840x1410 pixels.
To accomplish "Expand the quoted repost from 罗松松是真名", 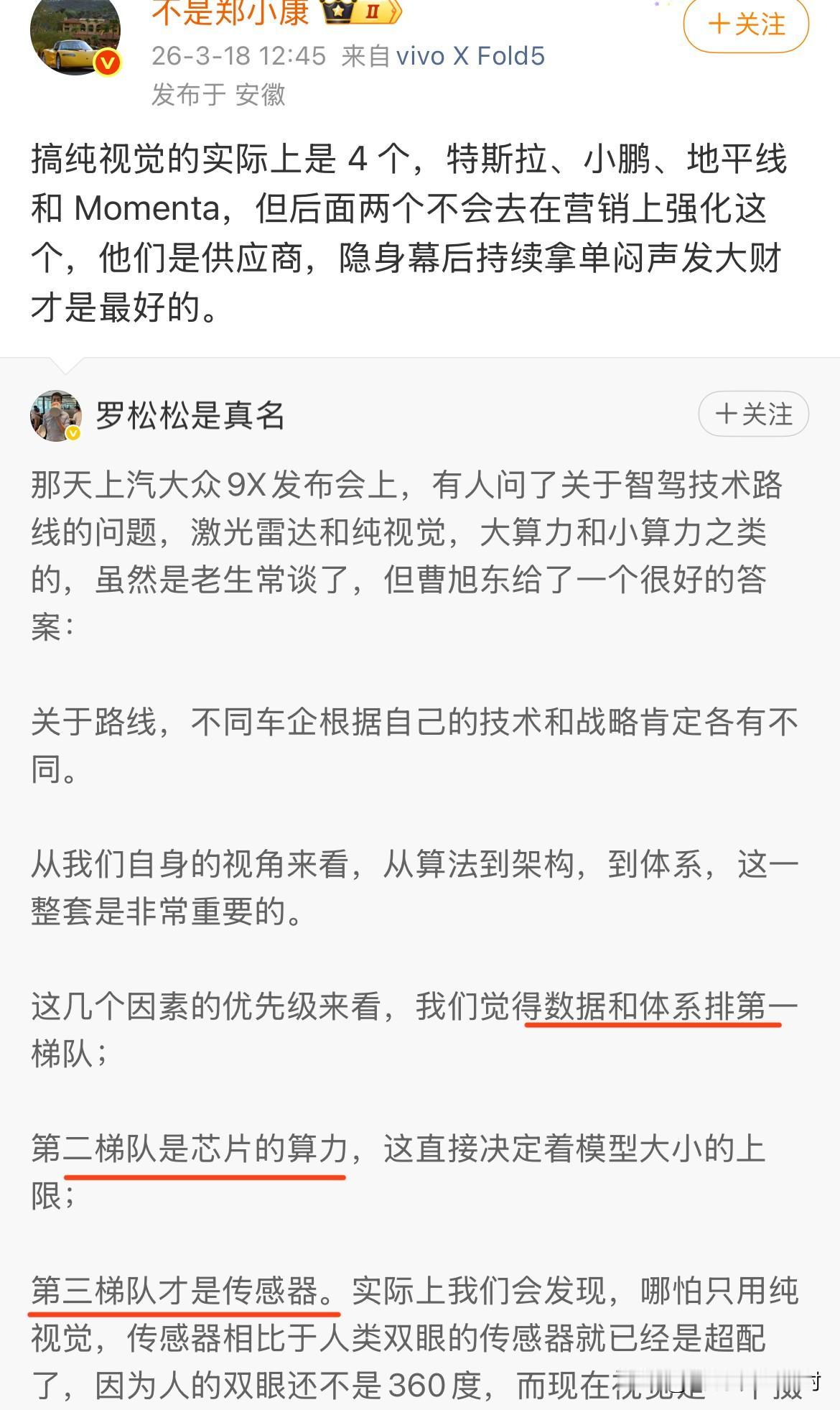I will point(420,862).
